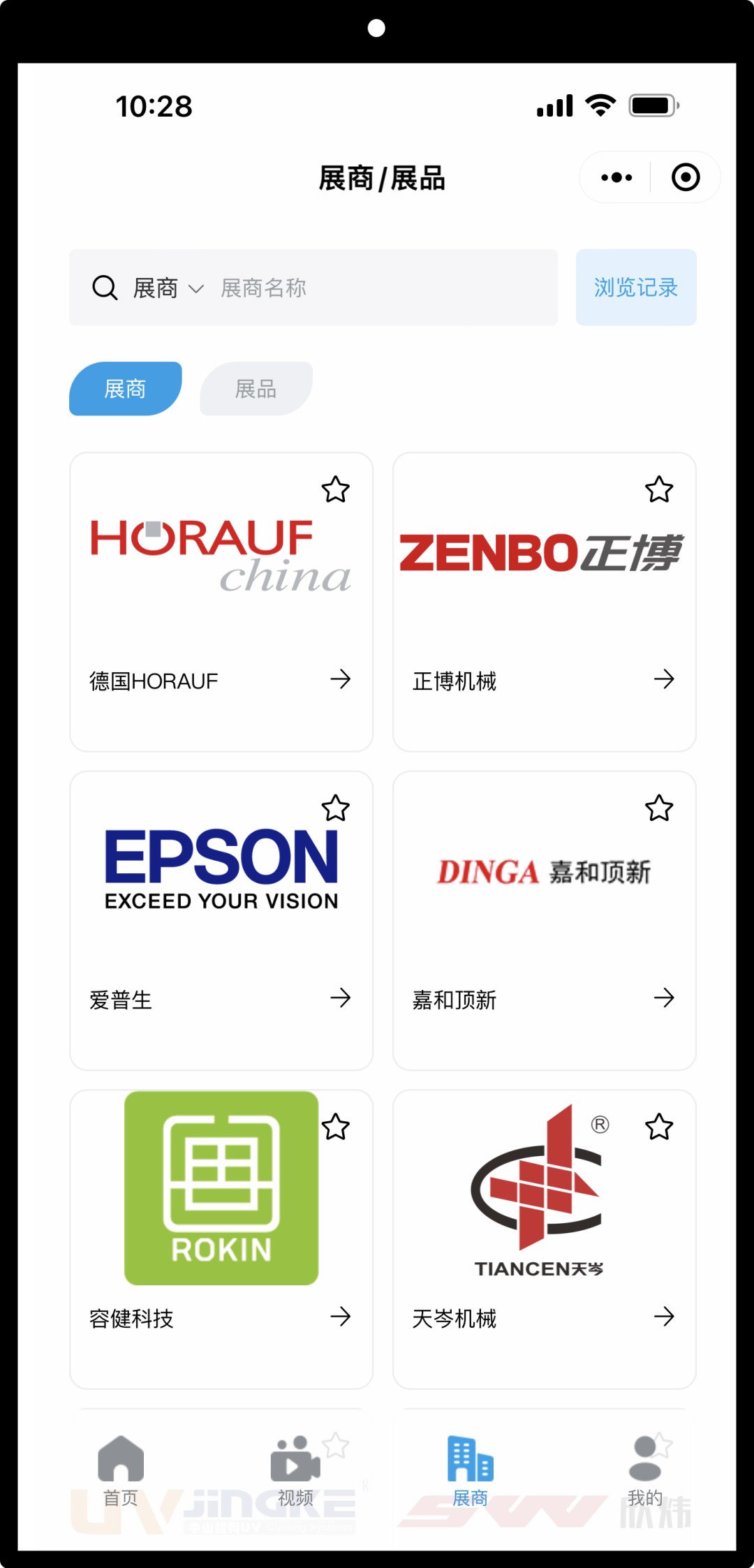View the 正博机械 exhibitor card
The height and width of the screenshot is (1568, 754).
544,680
